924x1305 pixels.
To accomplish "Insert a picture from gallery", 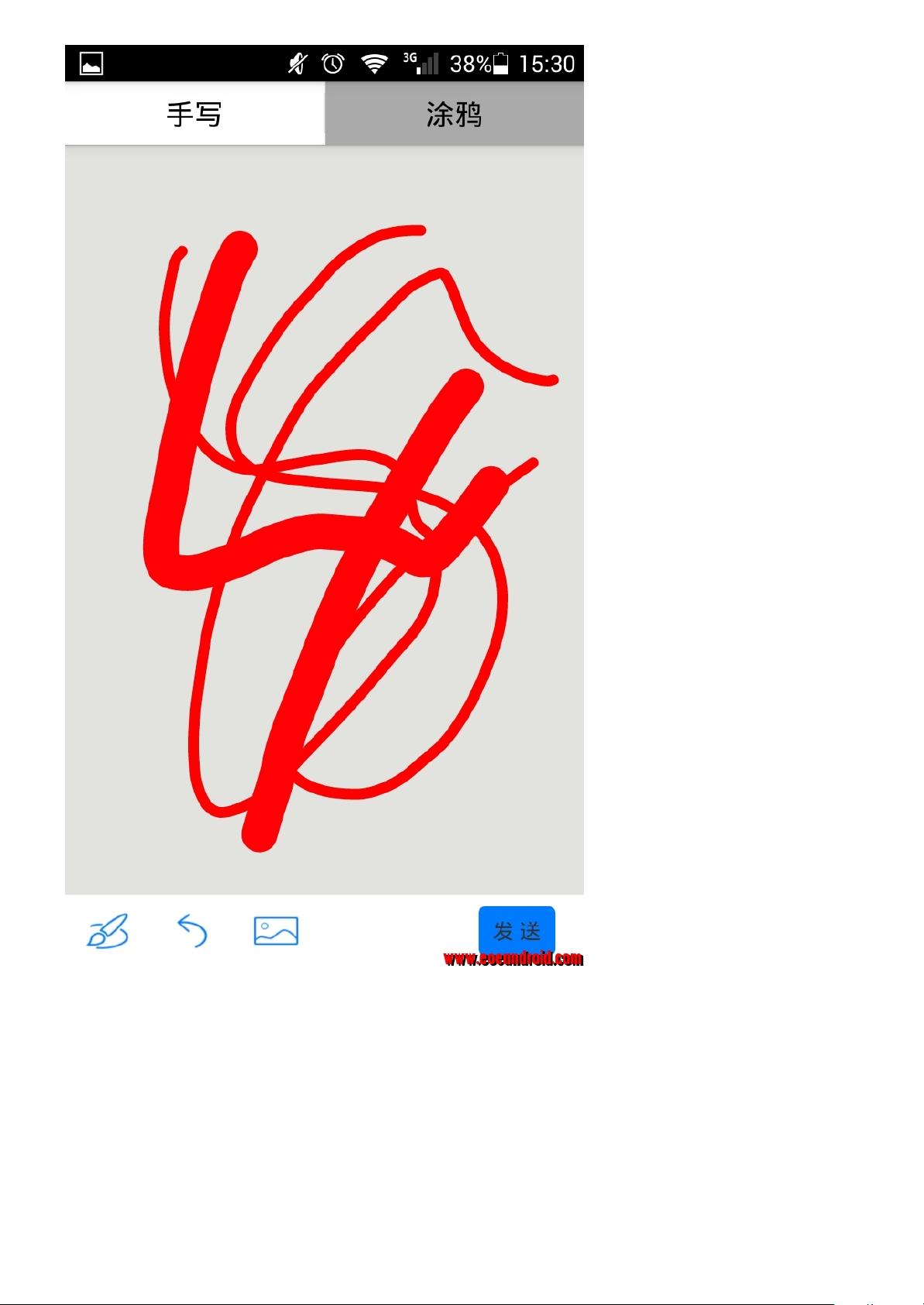I will pos(276,931).
